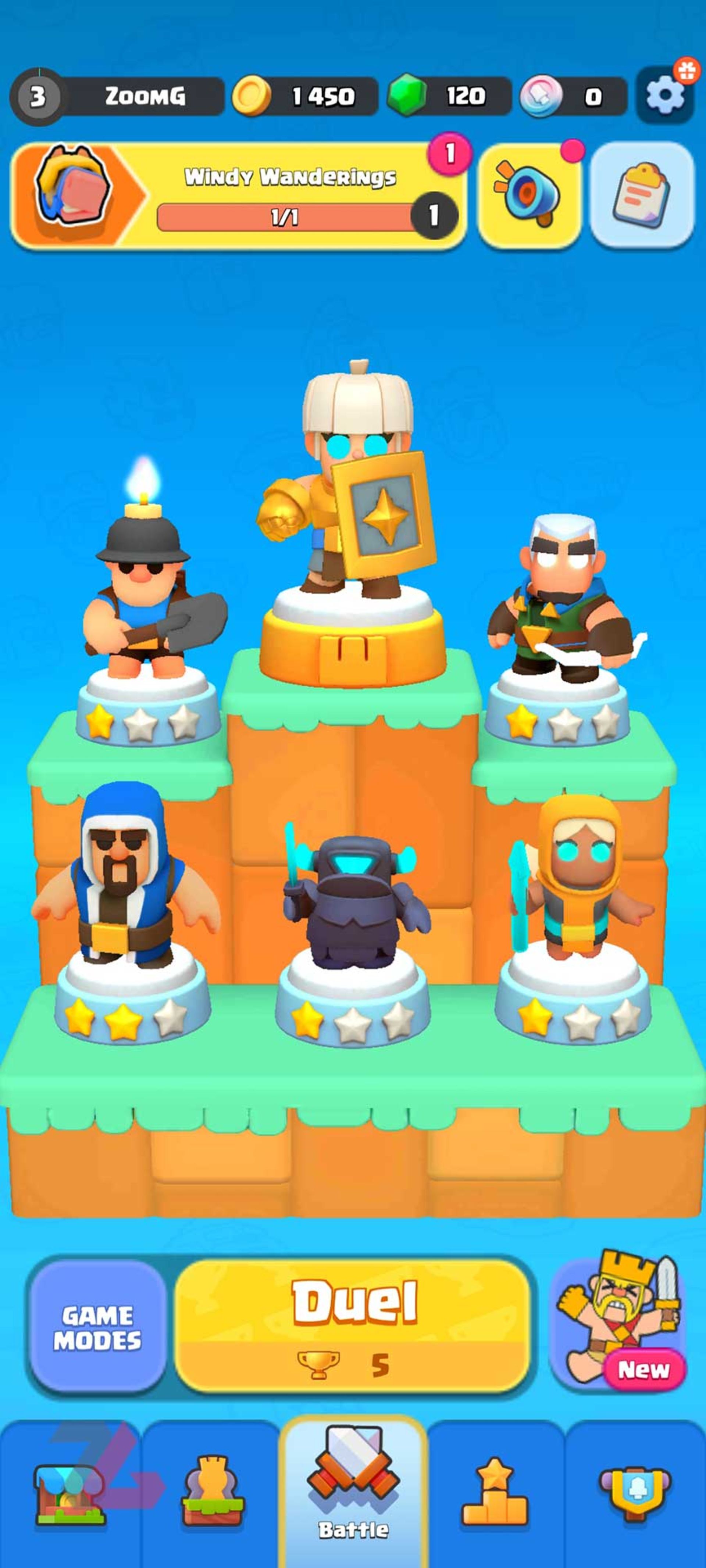The width and height of the screenshot is (706, 1568).
Task: Open the megaphone news button
Action: point(528,195)
